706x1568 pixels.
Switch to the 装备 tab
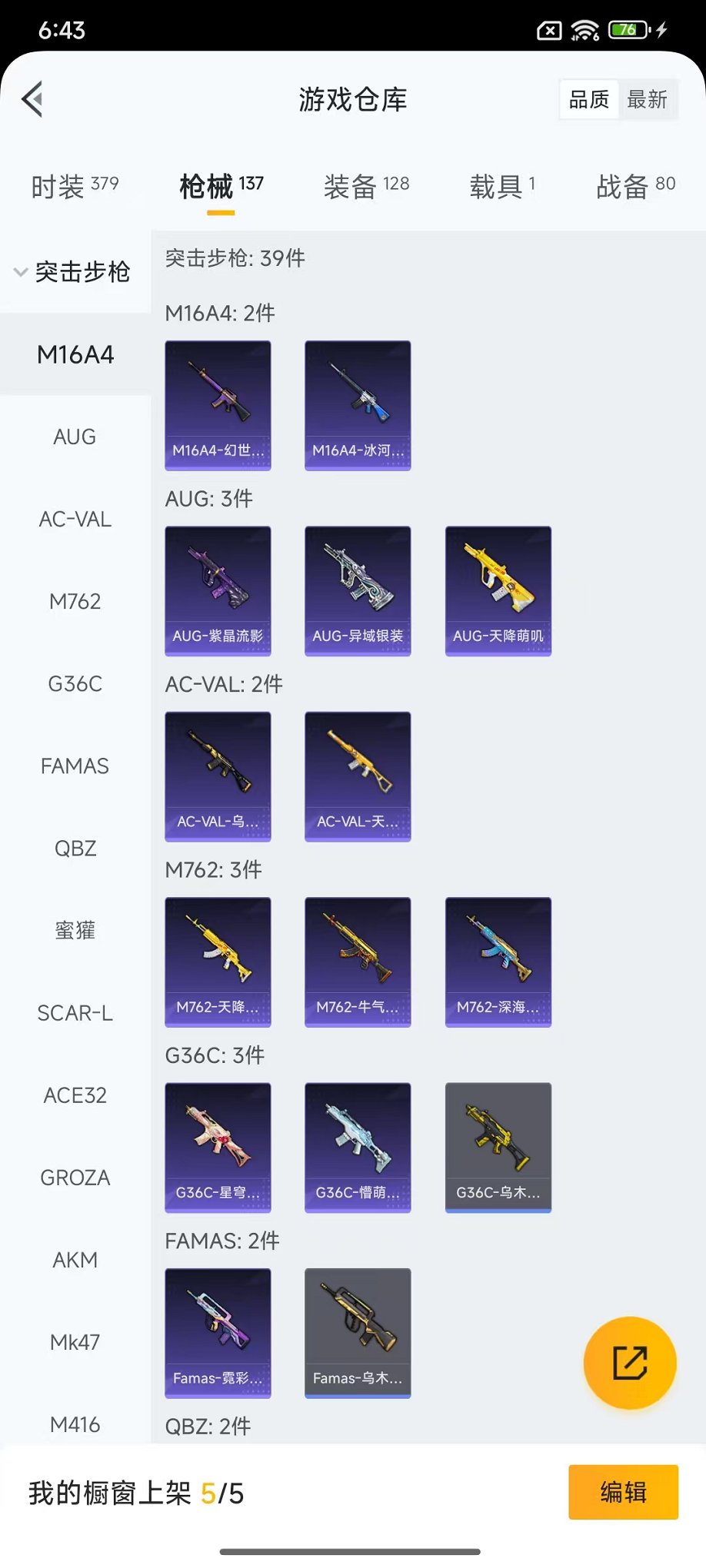pos(366,186)
